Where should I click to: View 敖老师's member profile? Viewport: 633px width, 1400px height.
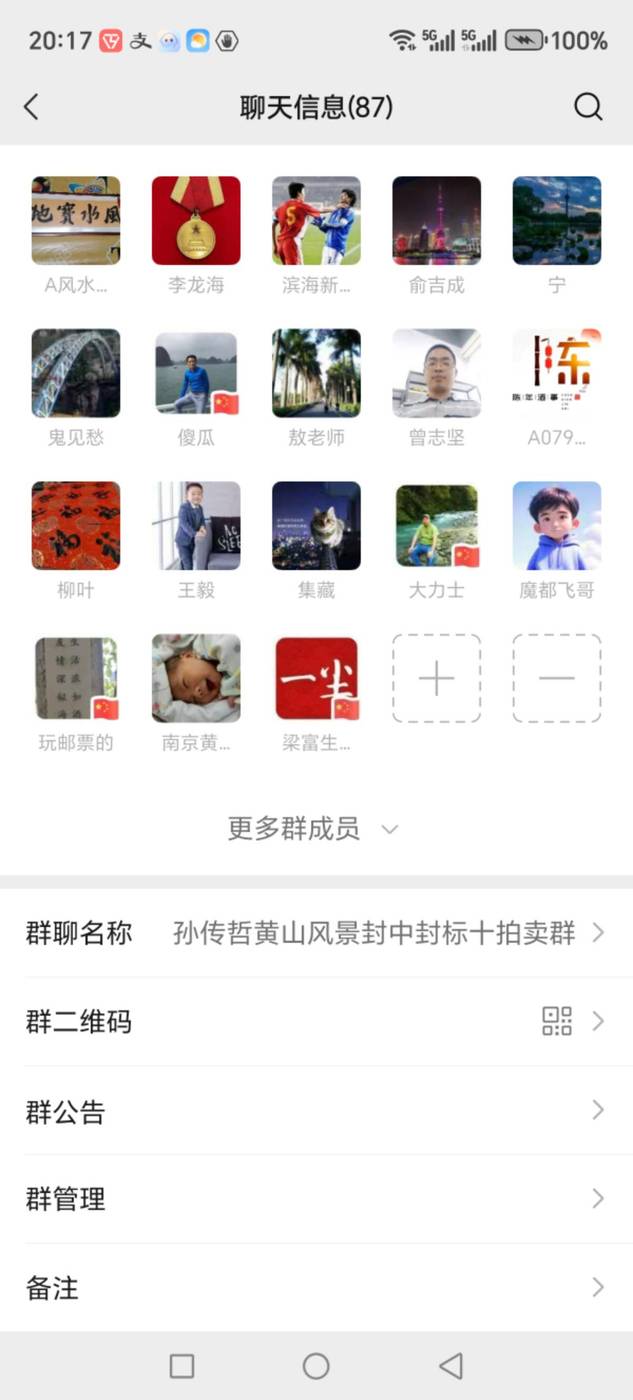point(316,373)
